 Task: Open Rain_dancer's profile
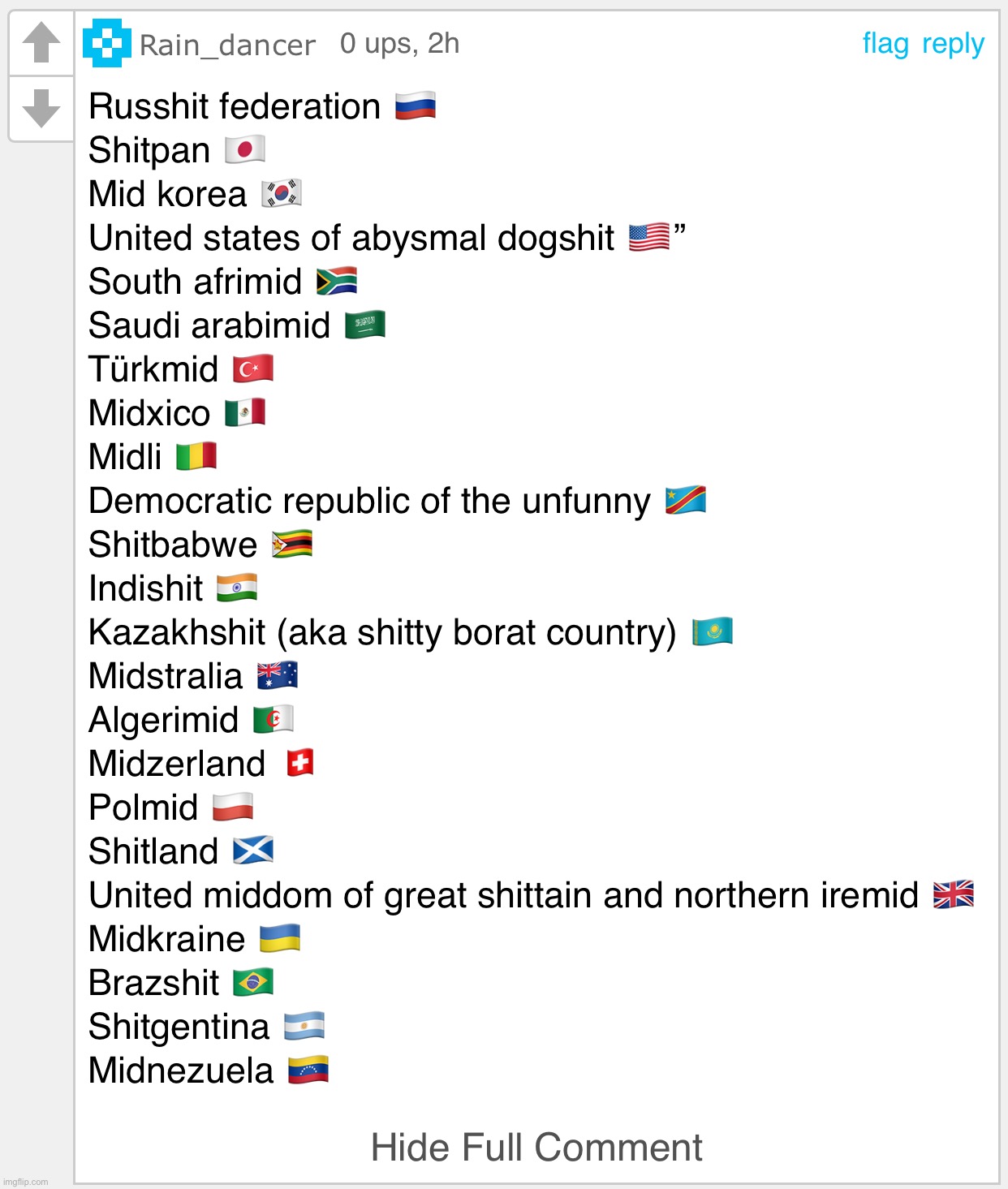226,45
